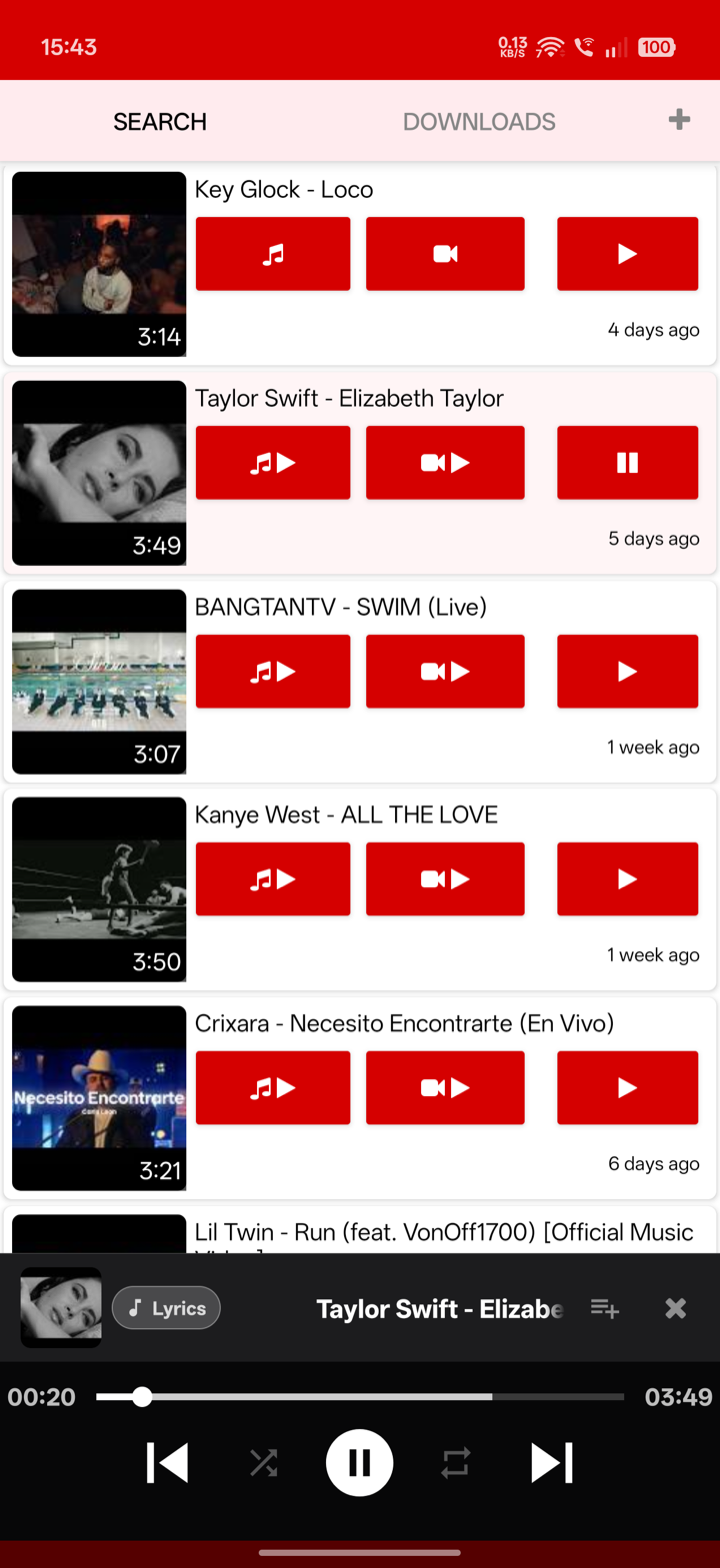Download video for Taylor Swift - Elizabeth Taylor
The height and width of the screenshot is (1568, 720).
pyautogui.click(x=445, y=462)
